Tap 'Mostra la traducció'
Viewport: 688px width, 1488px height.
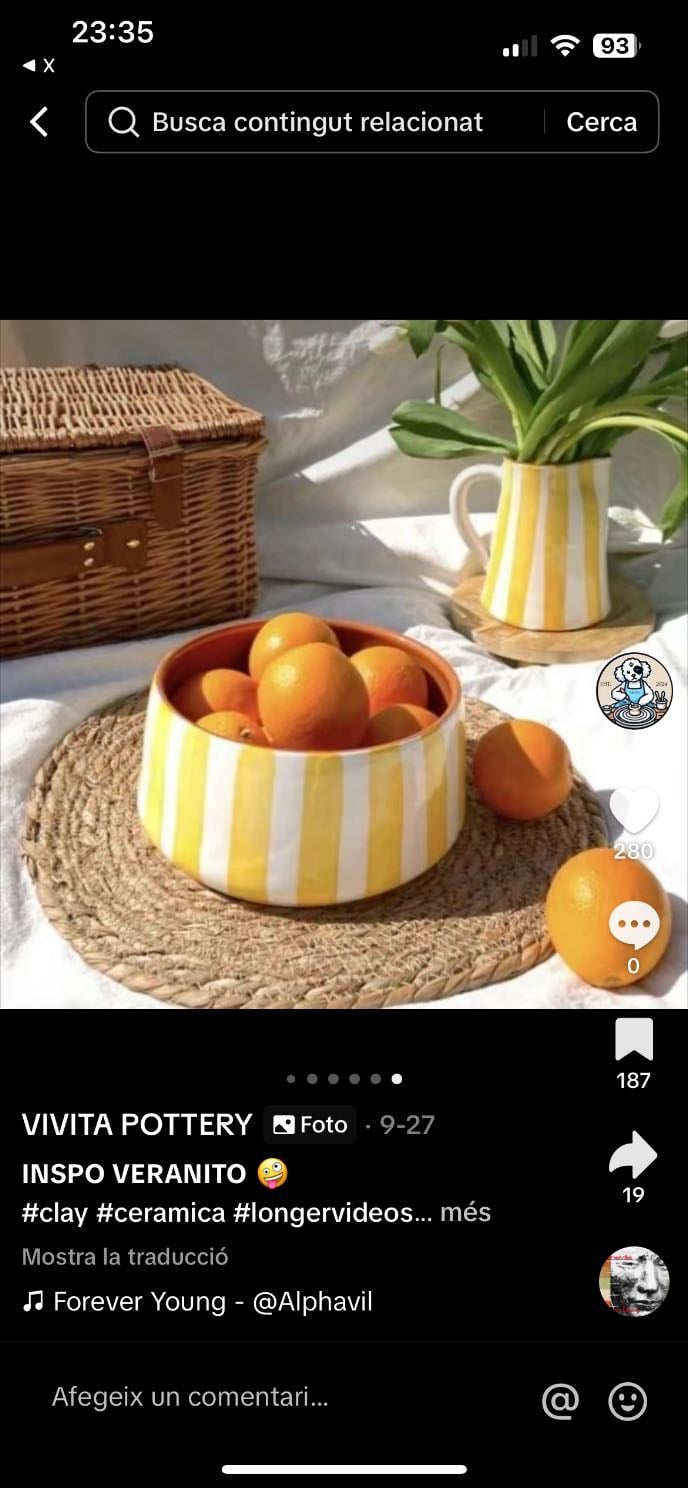click(125, 1257)
